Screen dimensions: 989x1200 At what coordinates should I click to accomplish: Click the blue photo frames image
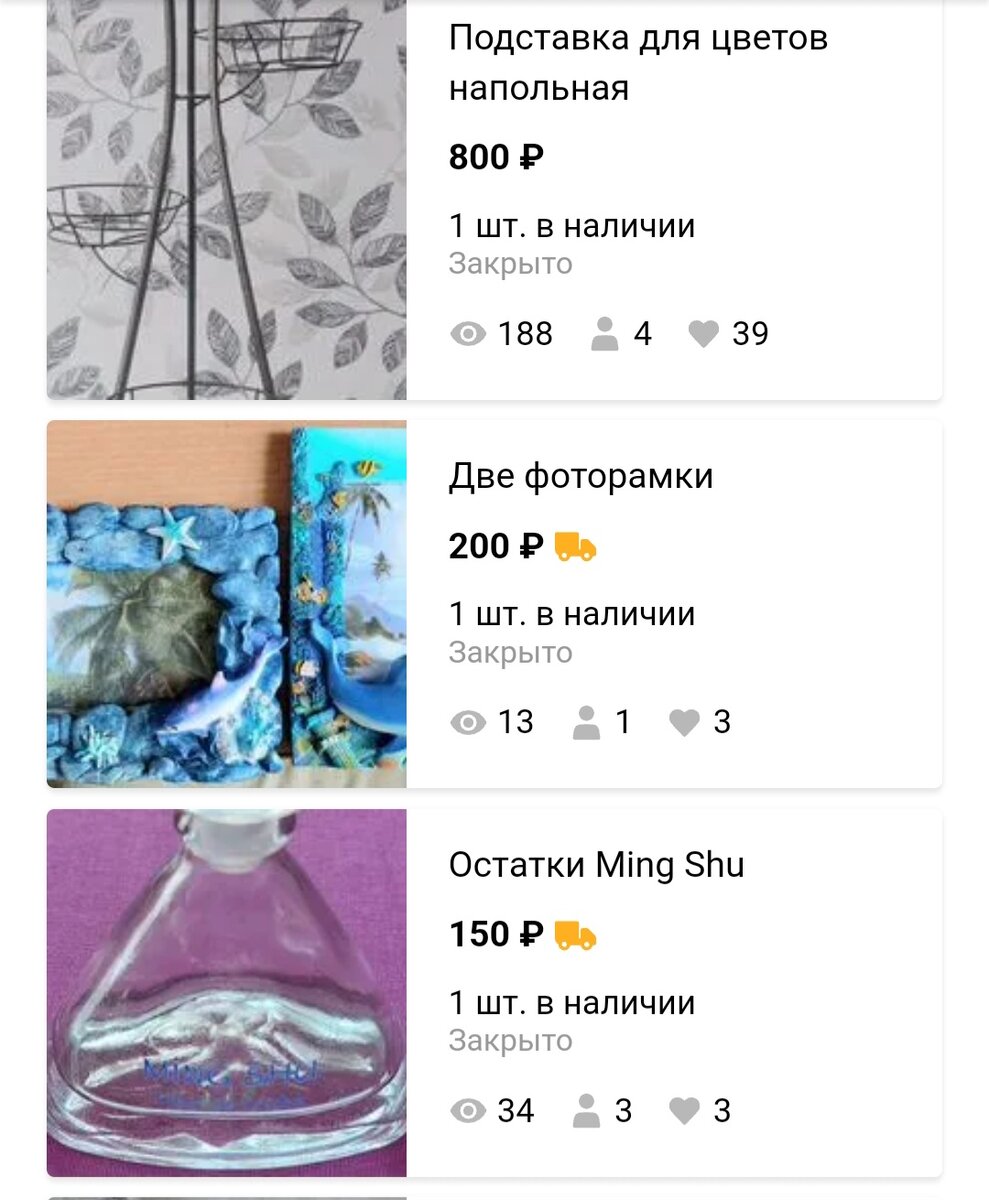[226, 601]
